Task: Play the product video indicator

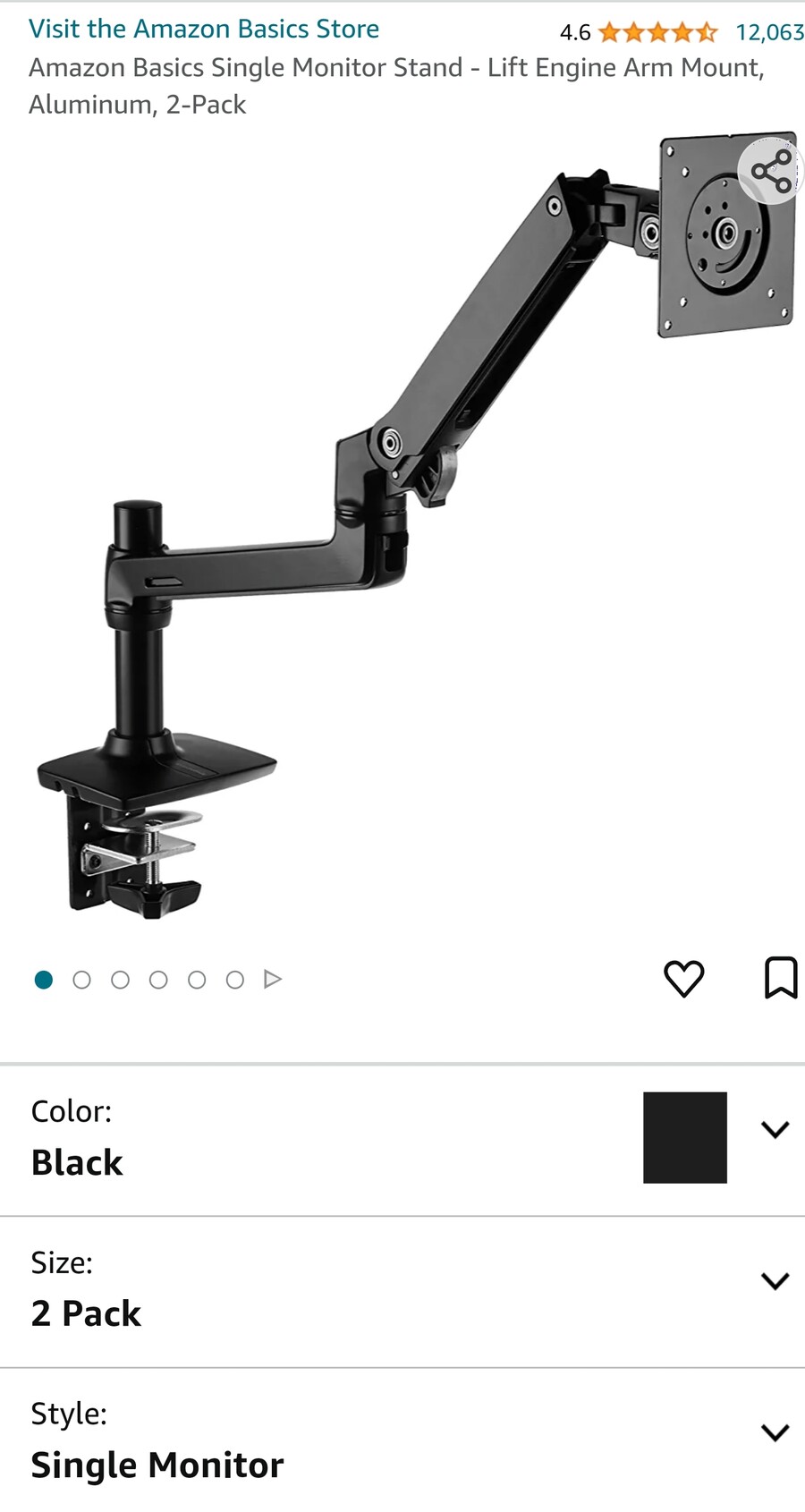Action: 273,980
